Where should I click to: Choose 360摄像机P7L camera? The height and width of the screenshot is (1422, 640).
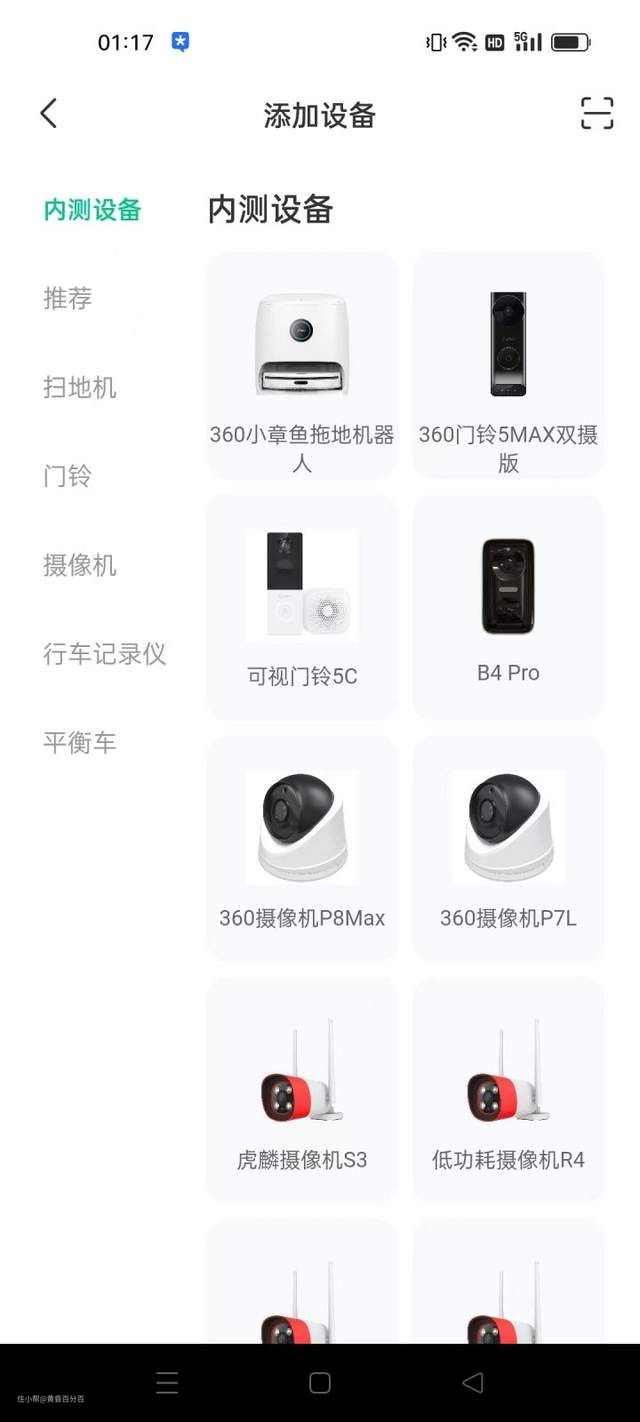pos(508,849)
